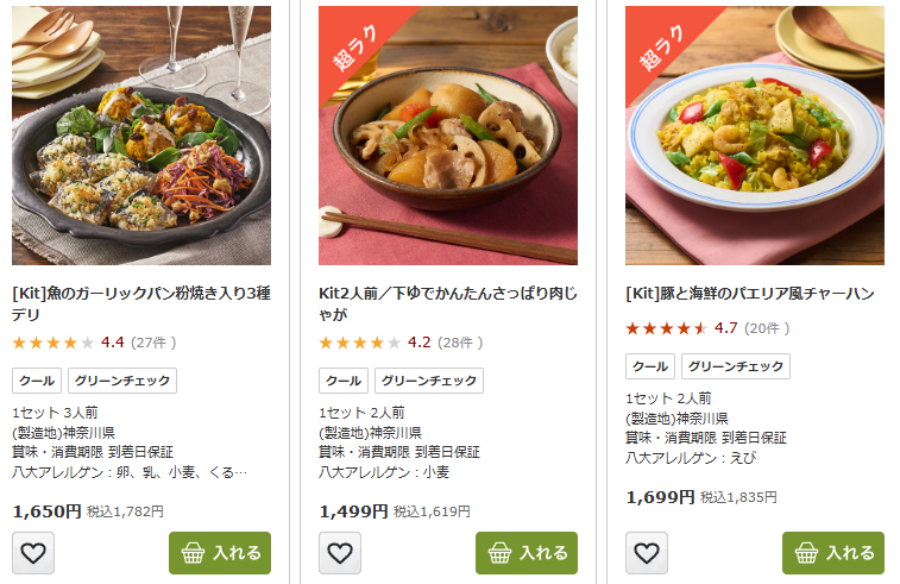Favorite the 1,499円 肉じゃが kit
The image size is (900, 584).
click(x=340, y=553)
